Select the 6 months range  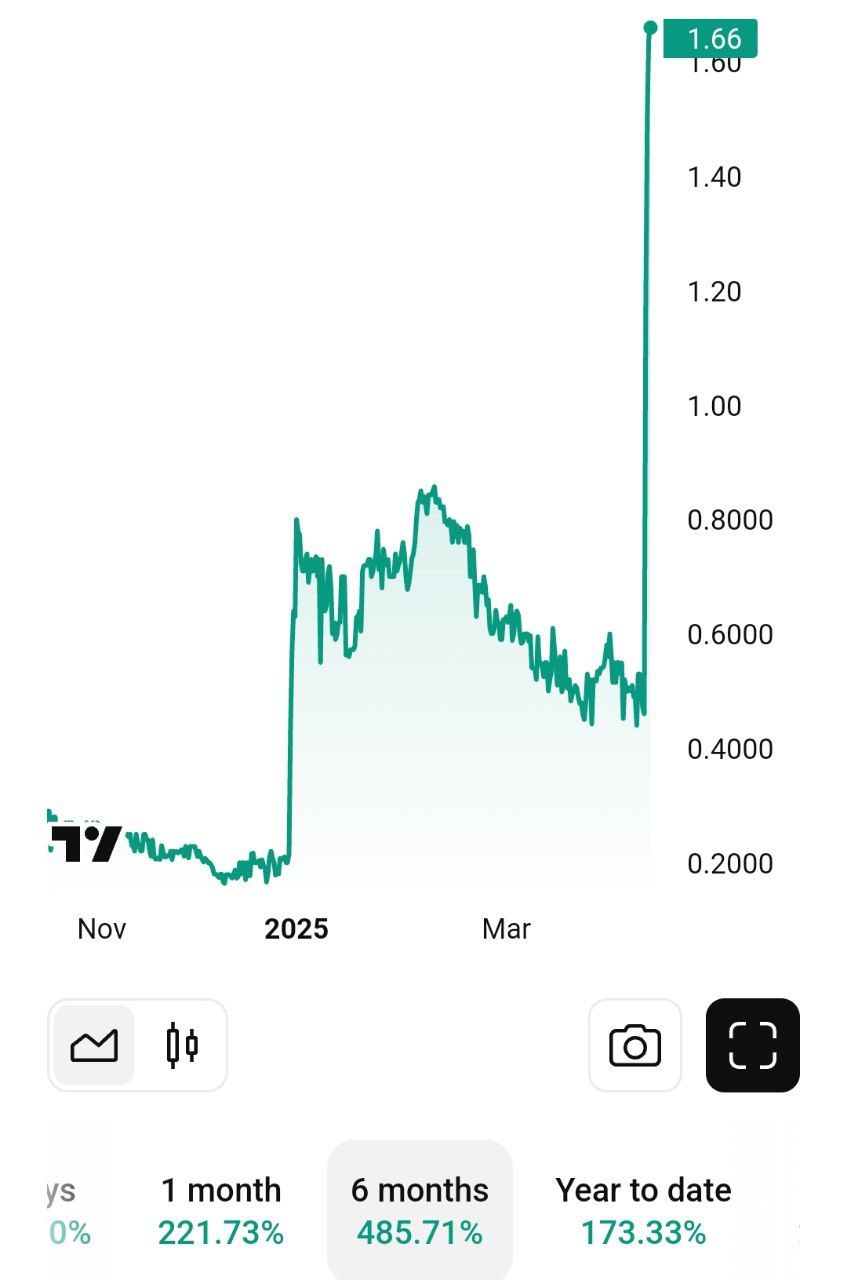pos(420,1210)
